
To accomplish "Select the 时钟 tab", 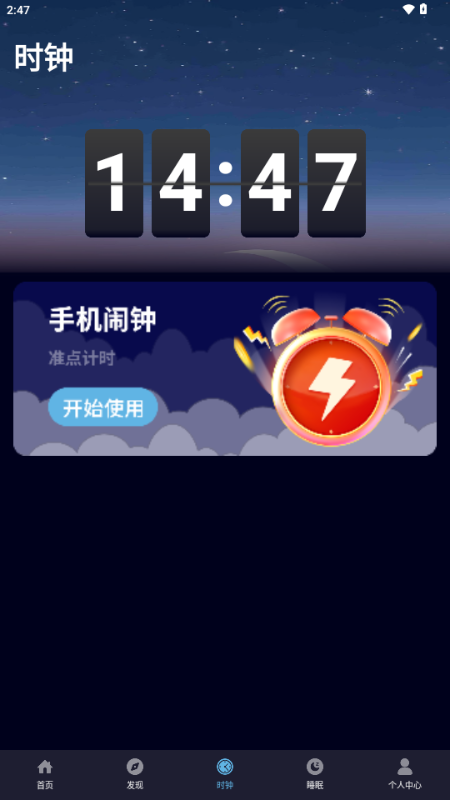I will coord(225,774).
